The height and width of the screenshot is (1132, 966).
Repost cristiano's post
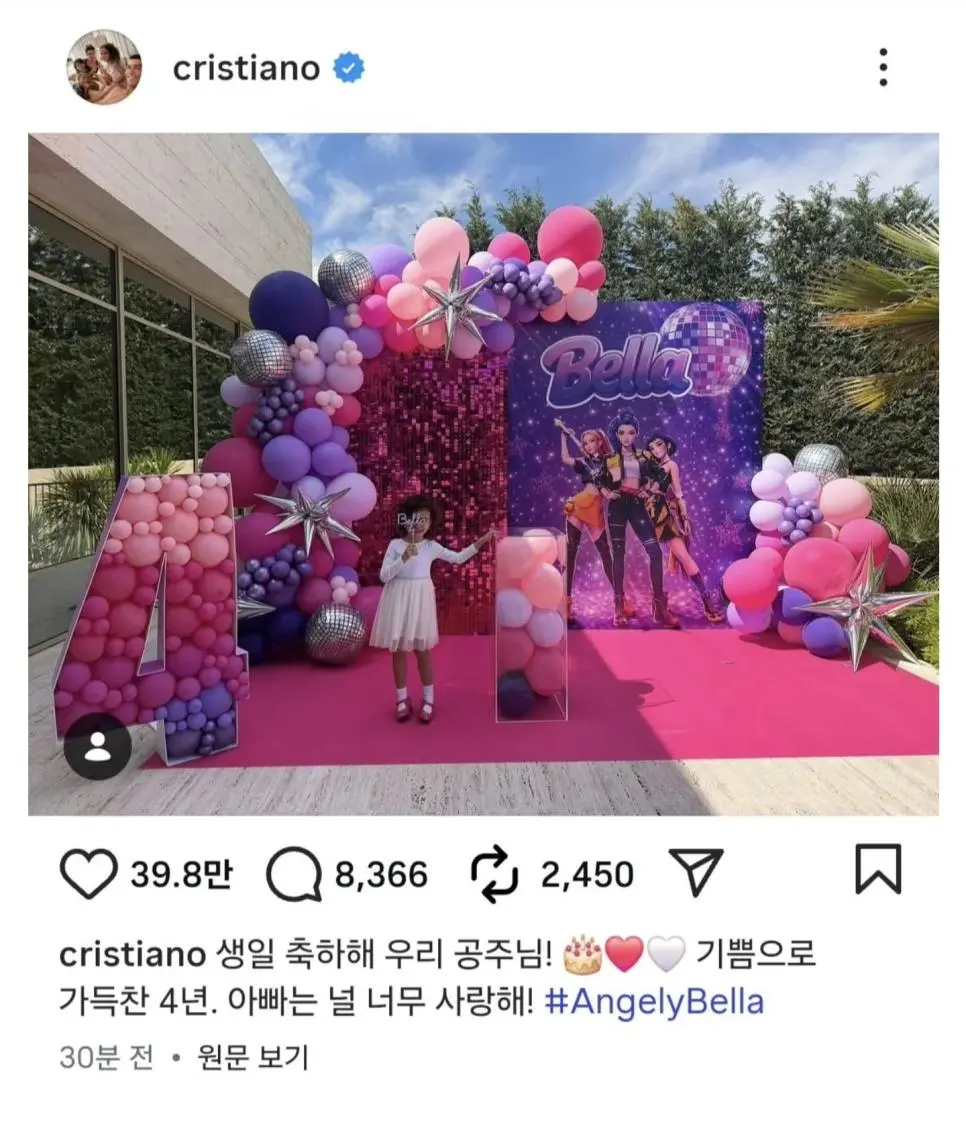(x=495, y=875)
